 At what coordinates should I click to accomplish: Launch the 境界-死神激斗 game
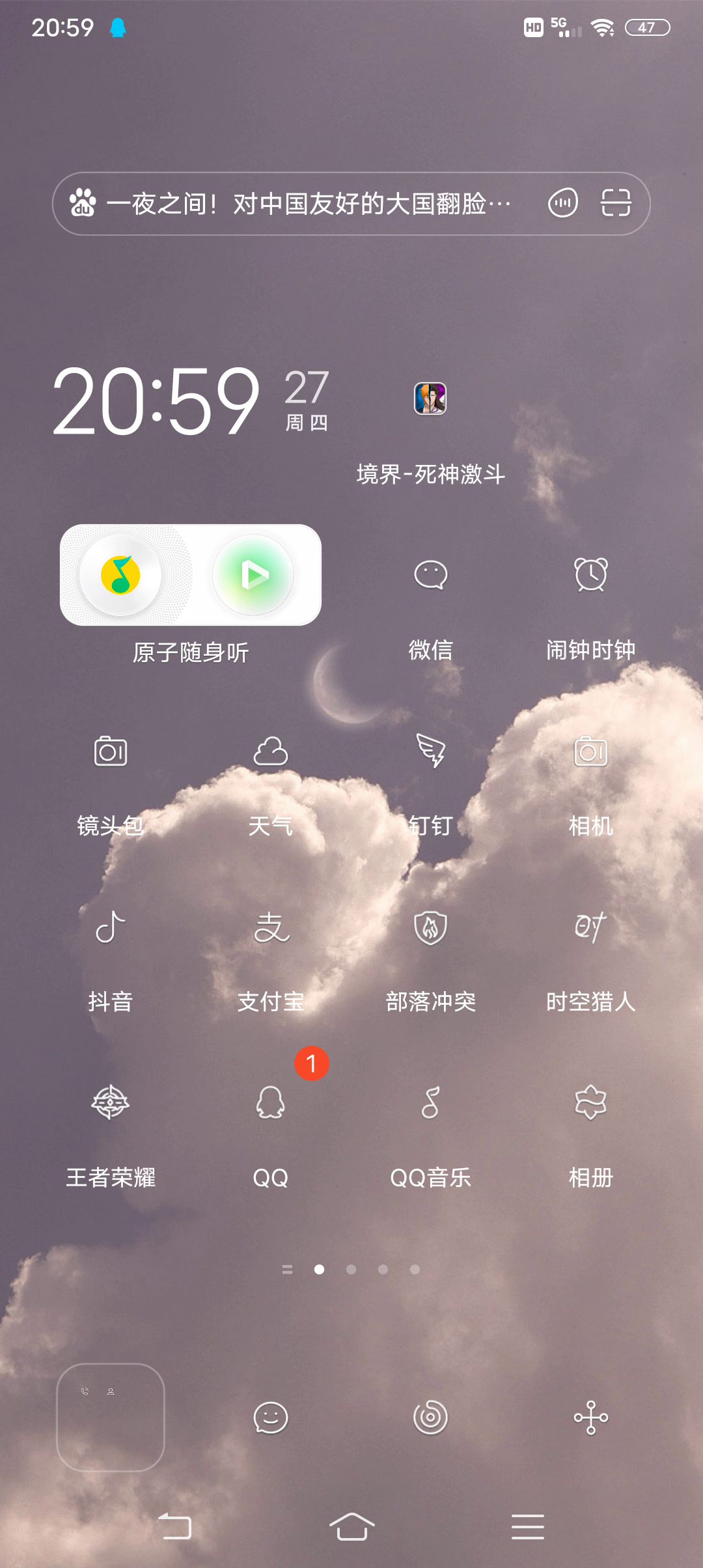[x=430, y=399]
